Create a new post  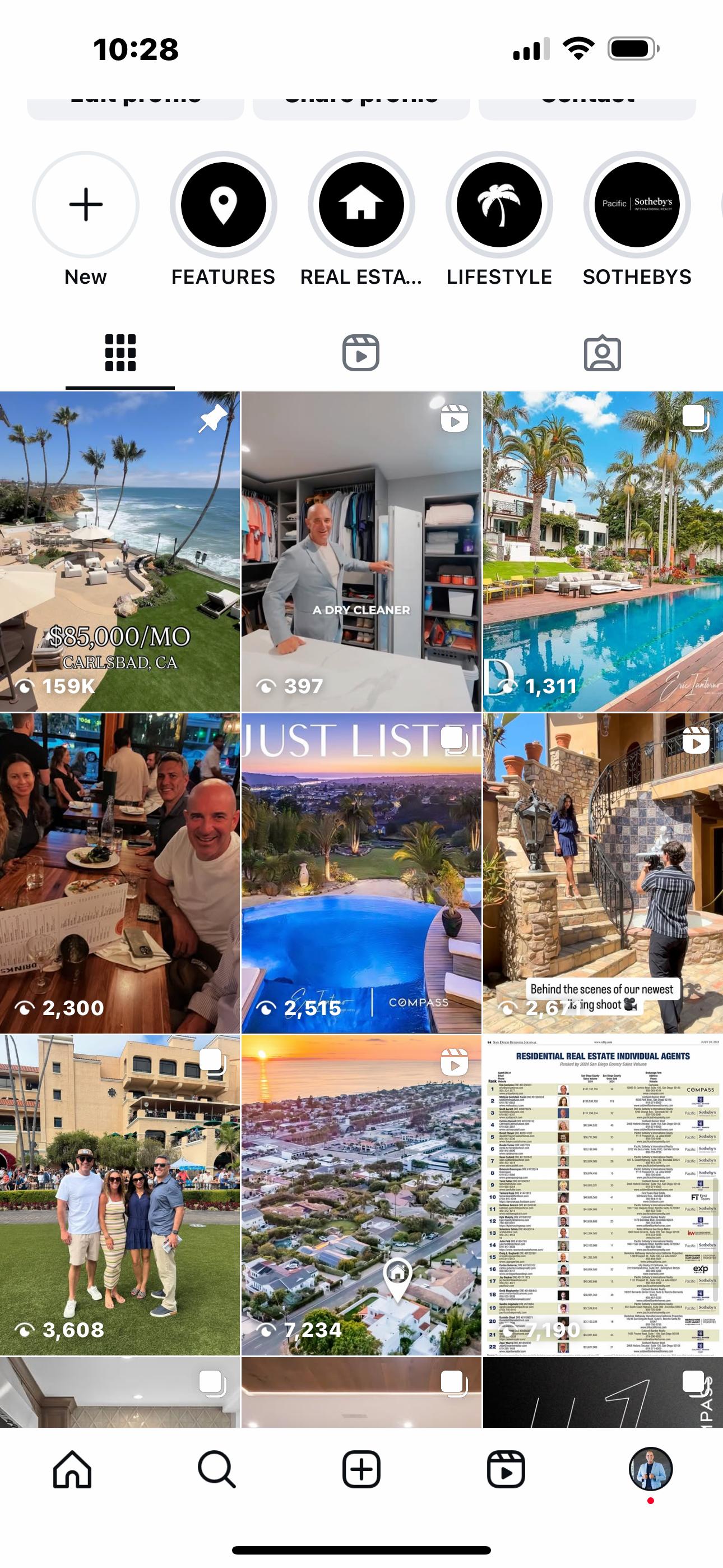[x=361, y=1469]
